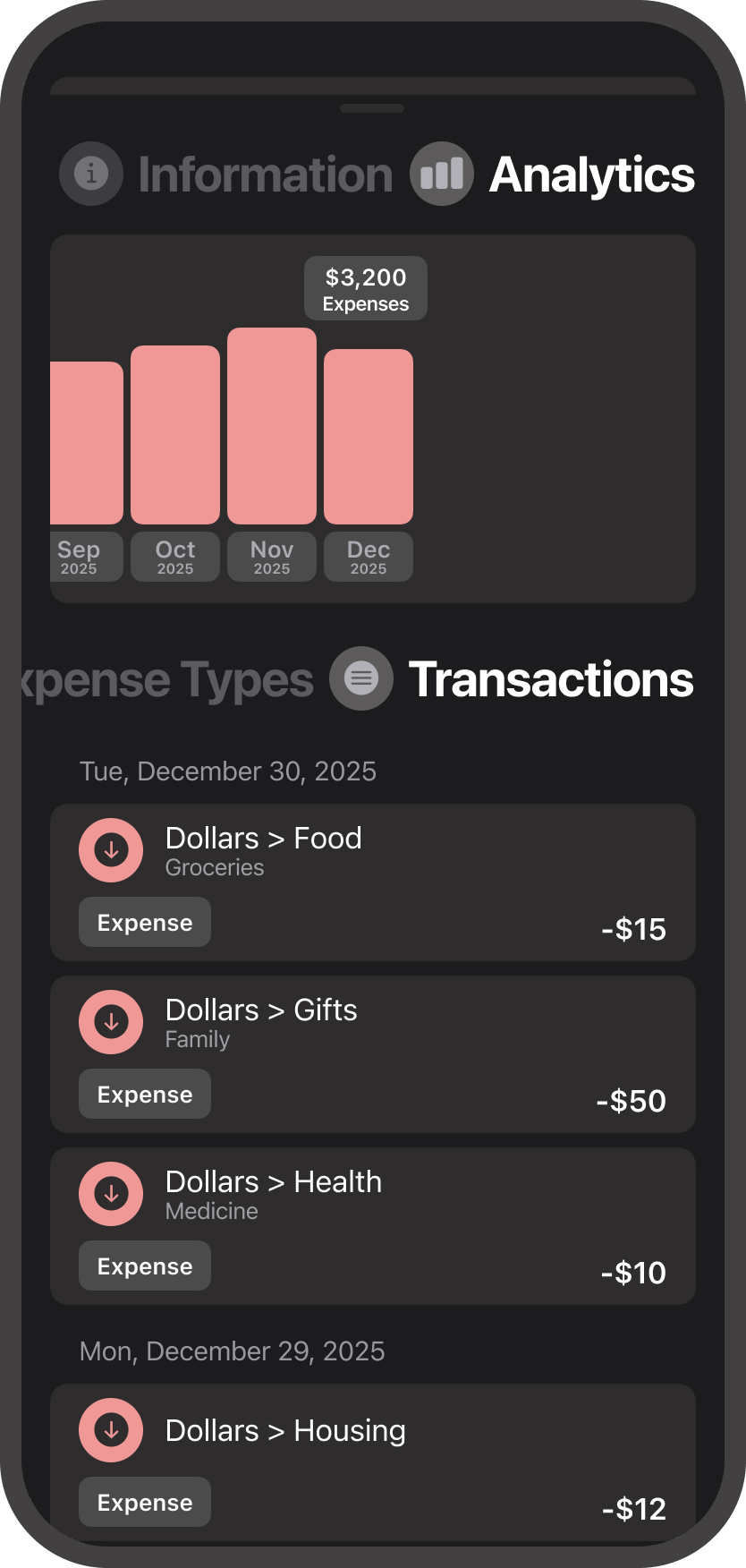Open the Dollars > Food Groceries transaction
Viewport: 746px width, 1568px height.
(x=372, y=882)
